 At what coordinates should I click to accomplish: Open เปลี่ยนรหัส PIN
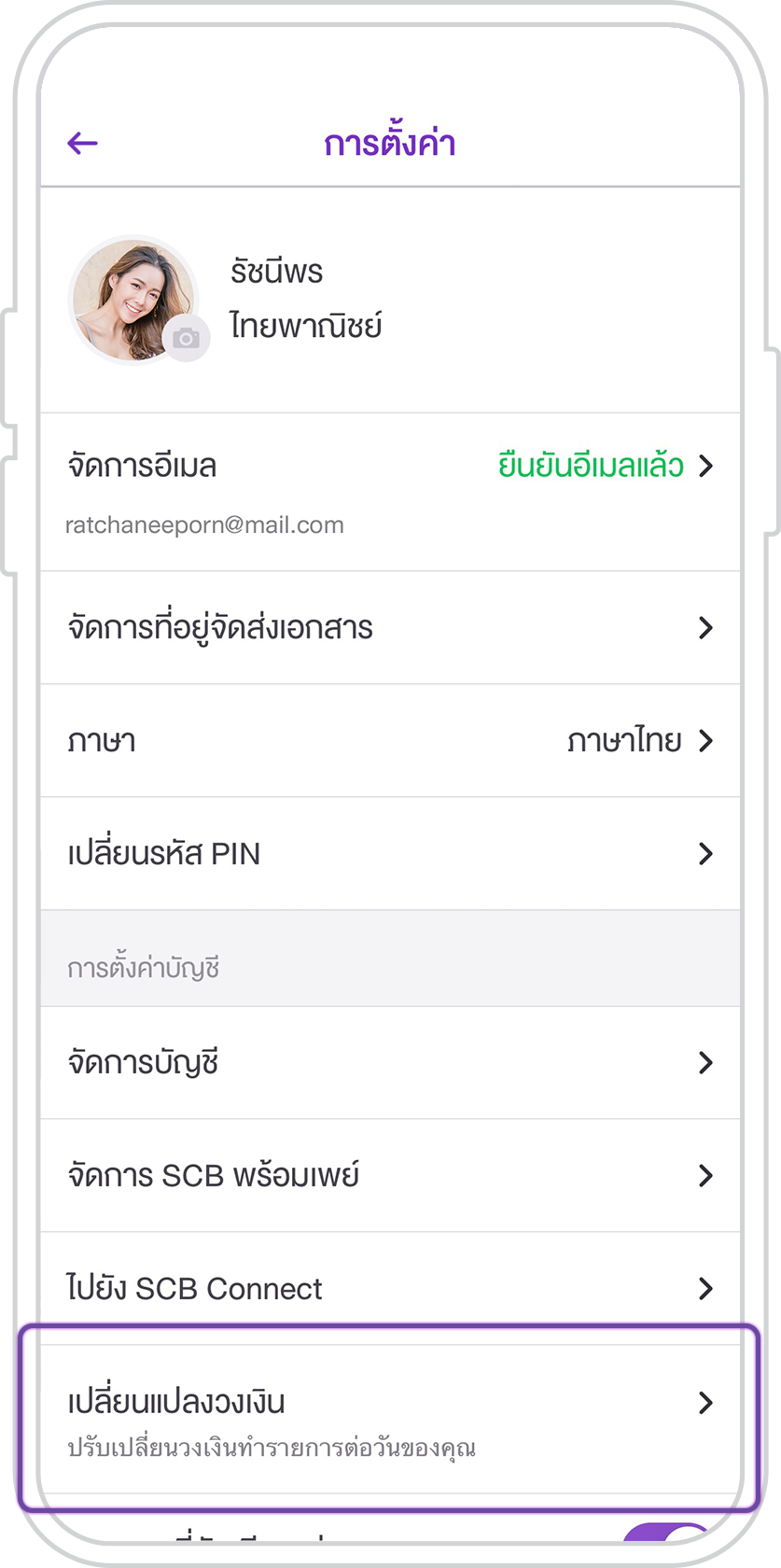coord(390,853)
